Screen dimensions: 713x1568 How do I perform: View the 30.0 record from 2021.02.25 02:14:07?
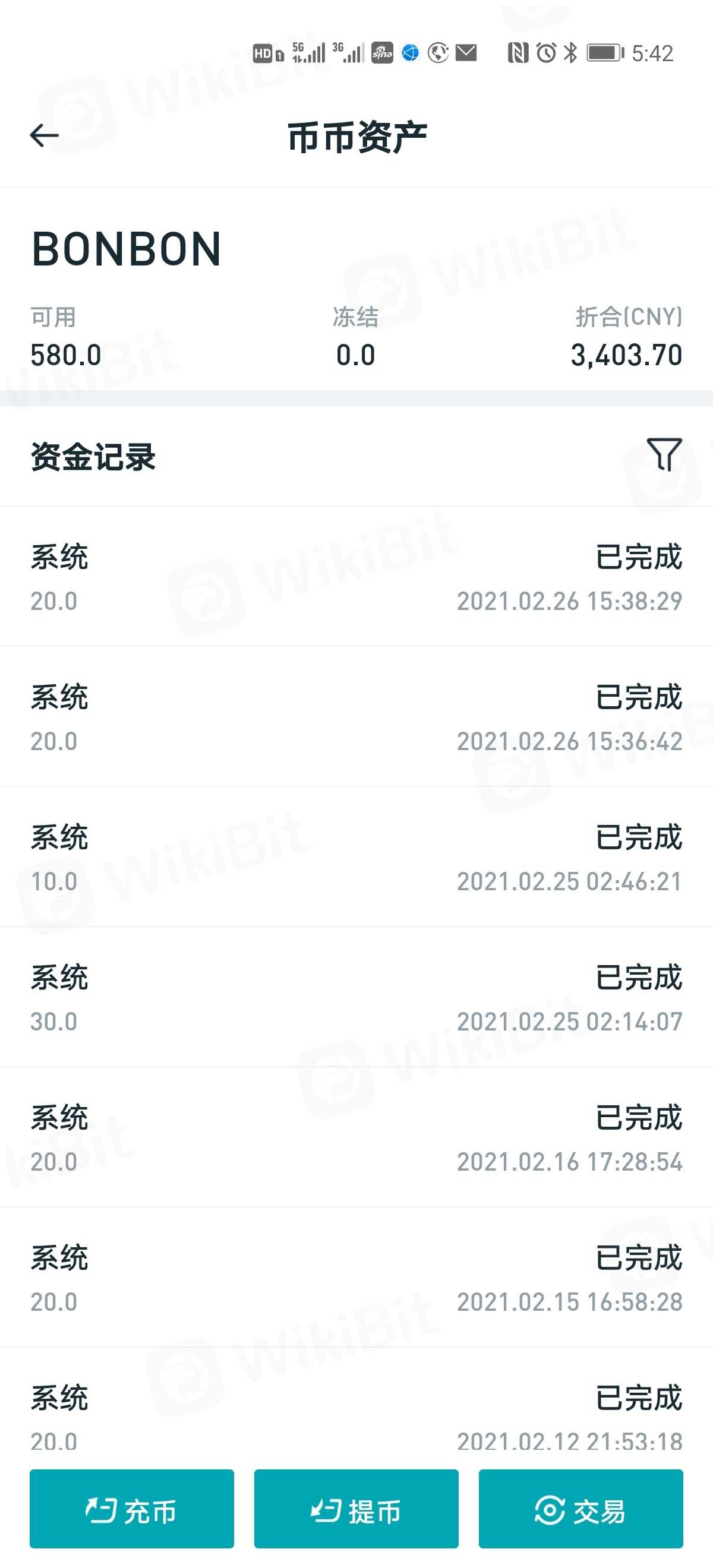point(356,997)
